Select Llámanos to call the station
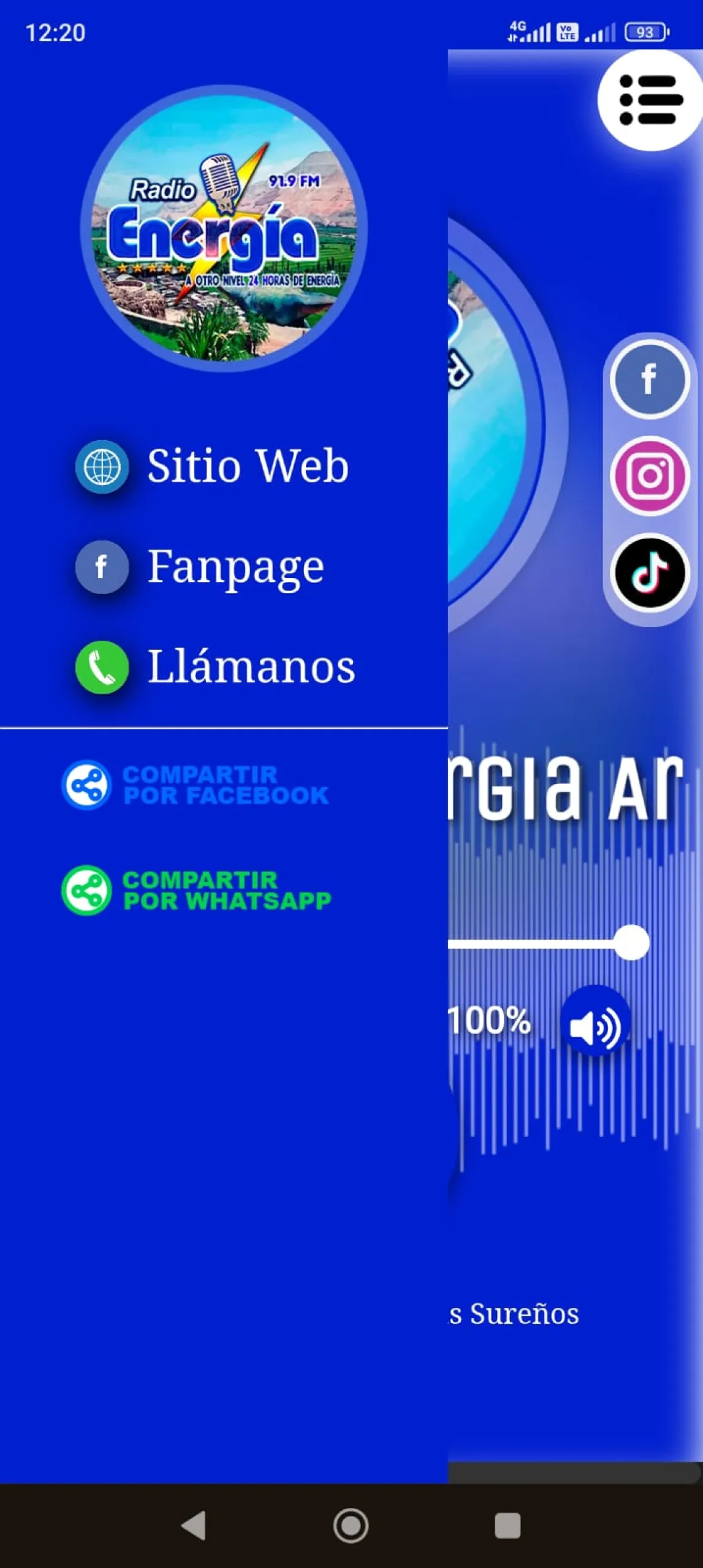 216,666
